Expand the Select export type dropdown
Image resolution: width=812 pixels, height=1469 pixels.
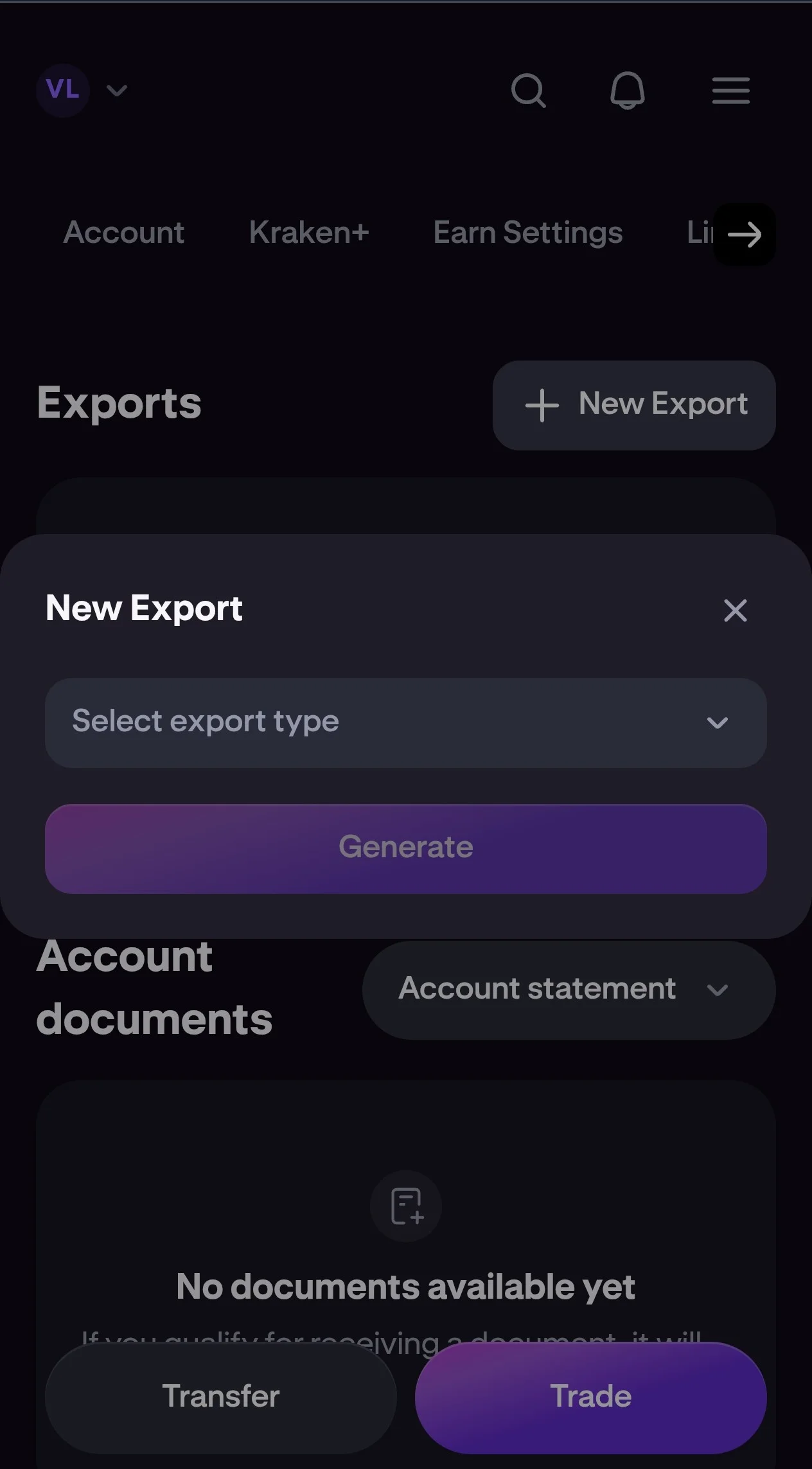click(405, 722)
